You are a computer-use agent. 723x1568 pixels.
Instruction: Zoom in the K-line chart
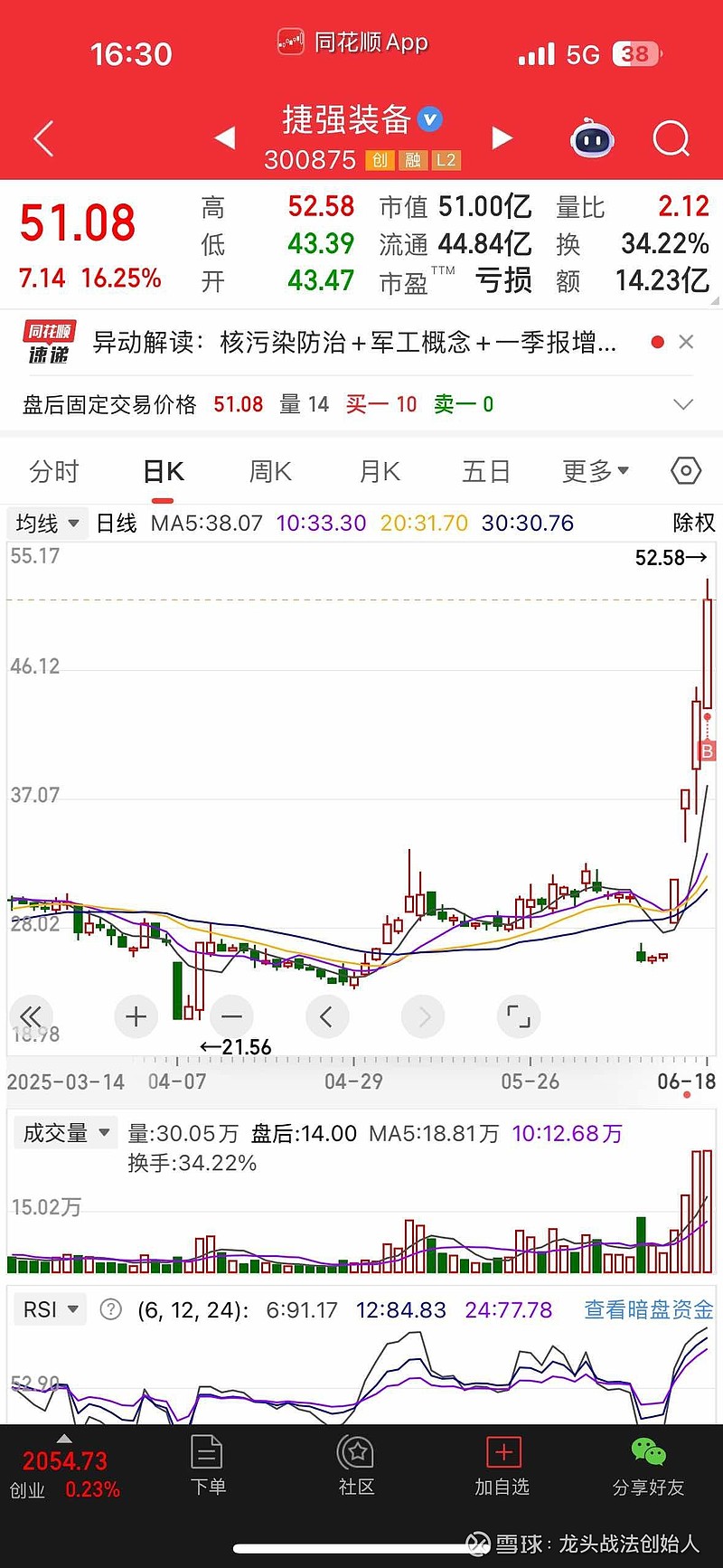[136, 1016]
